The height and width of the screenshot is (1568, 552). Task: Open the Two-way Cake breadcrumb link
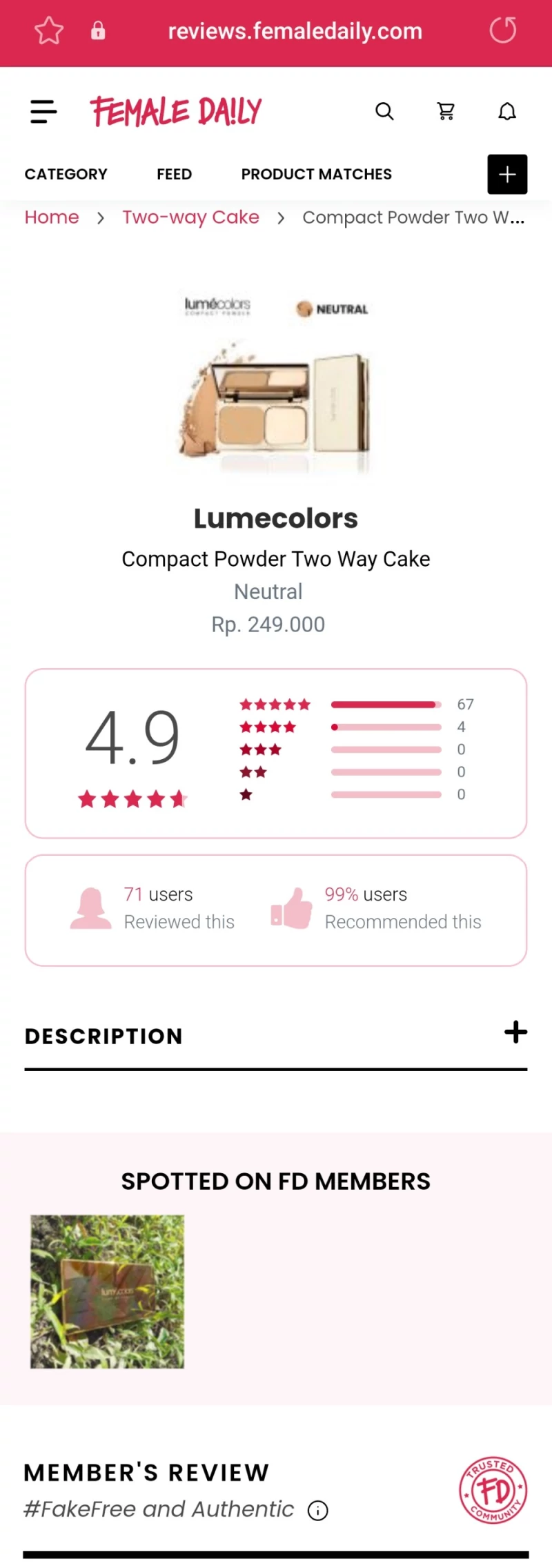pyautogui.click(x=191, y=217)
